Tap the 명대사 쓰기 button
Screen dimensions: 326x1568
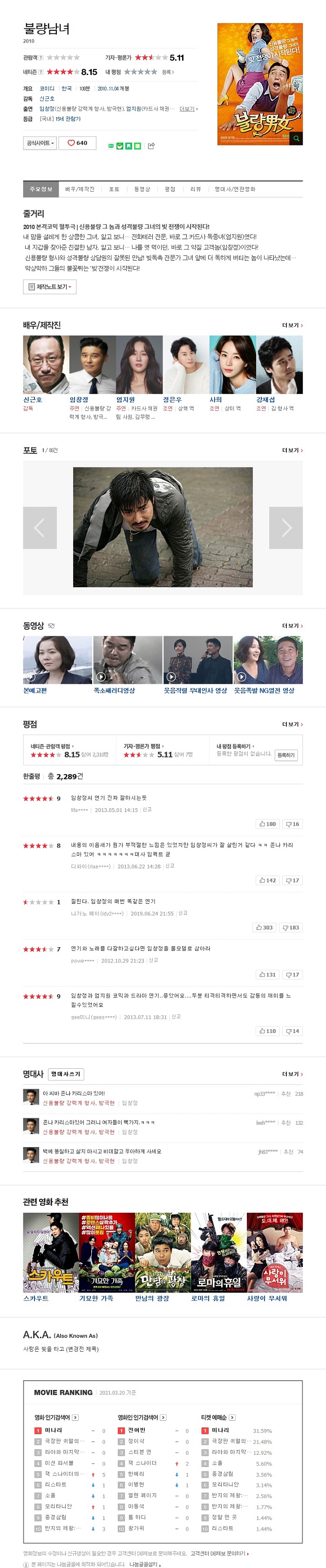tap(65, 1074)
